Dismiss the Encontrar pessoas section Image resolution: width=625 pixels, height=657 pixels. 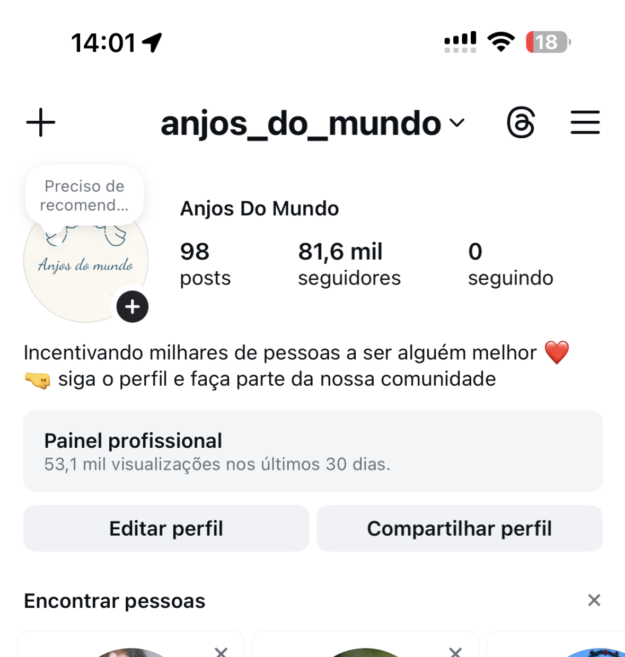click(x=594, y=600)
